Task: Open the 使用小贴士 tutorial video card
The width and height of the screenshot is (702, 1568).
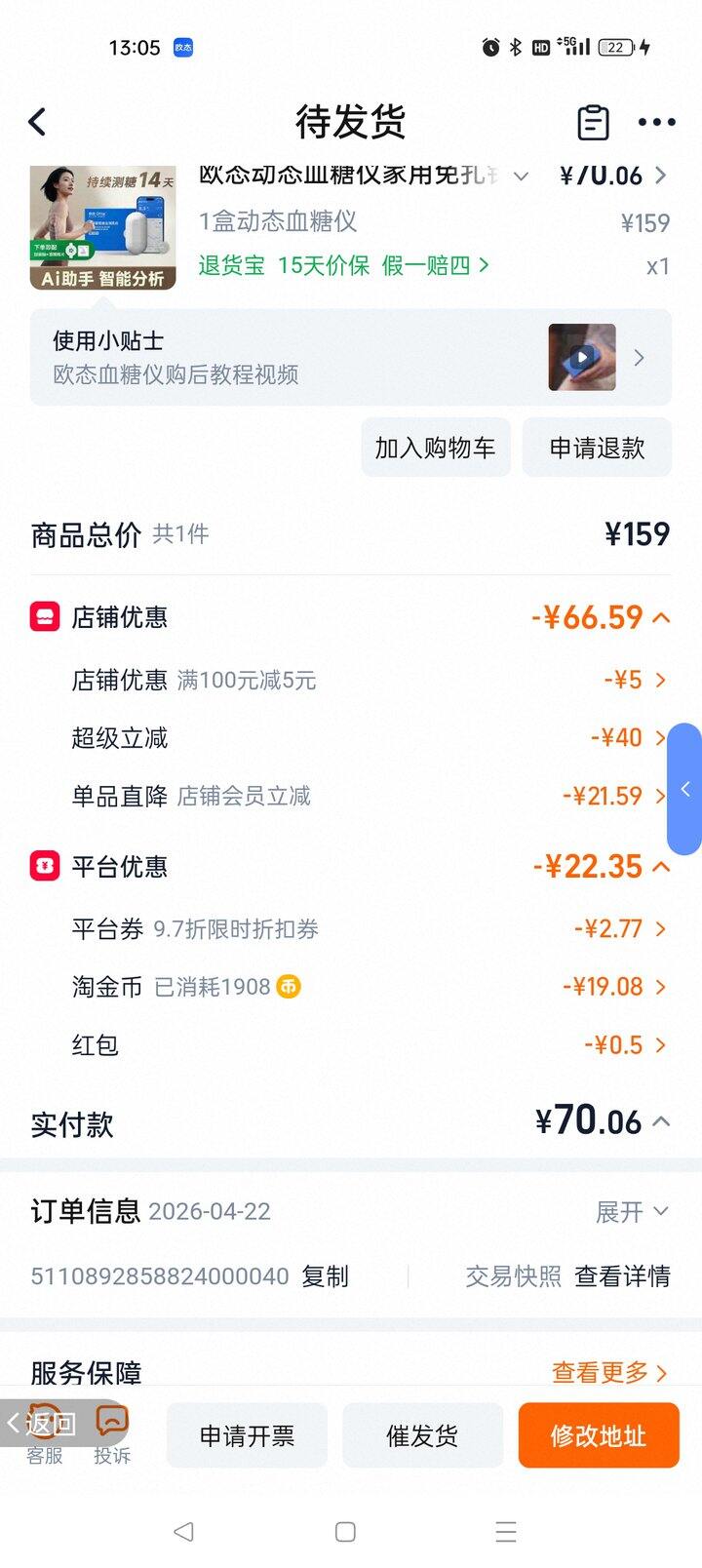Action: click(350, 358)
